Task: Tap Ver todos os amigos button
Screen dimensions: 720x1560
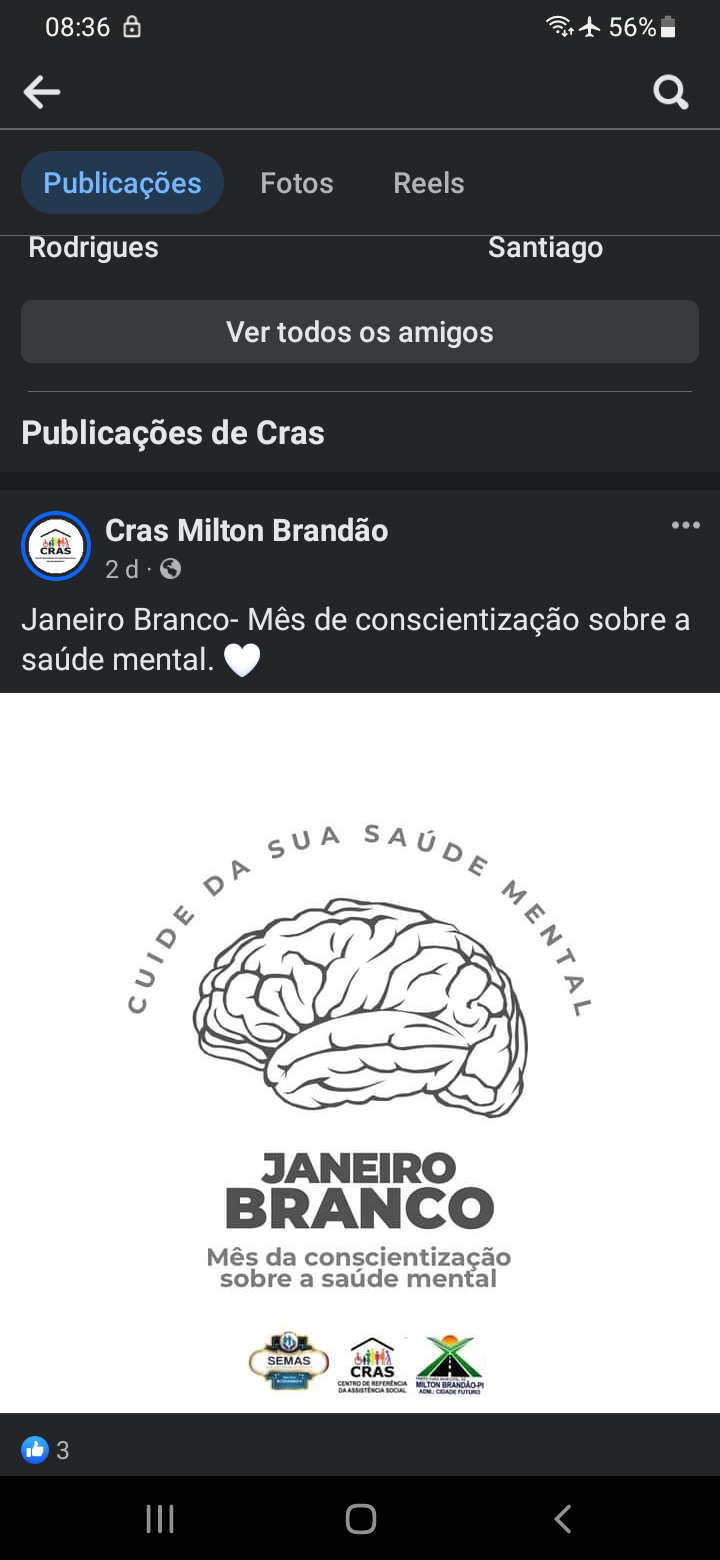Action: (360, 332)
